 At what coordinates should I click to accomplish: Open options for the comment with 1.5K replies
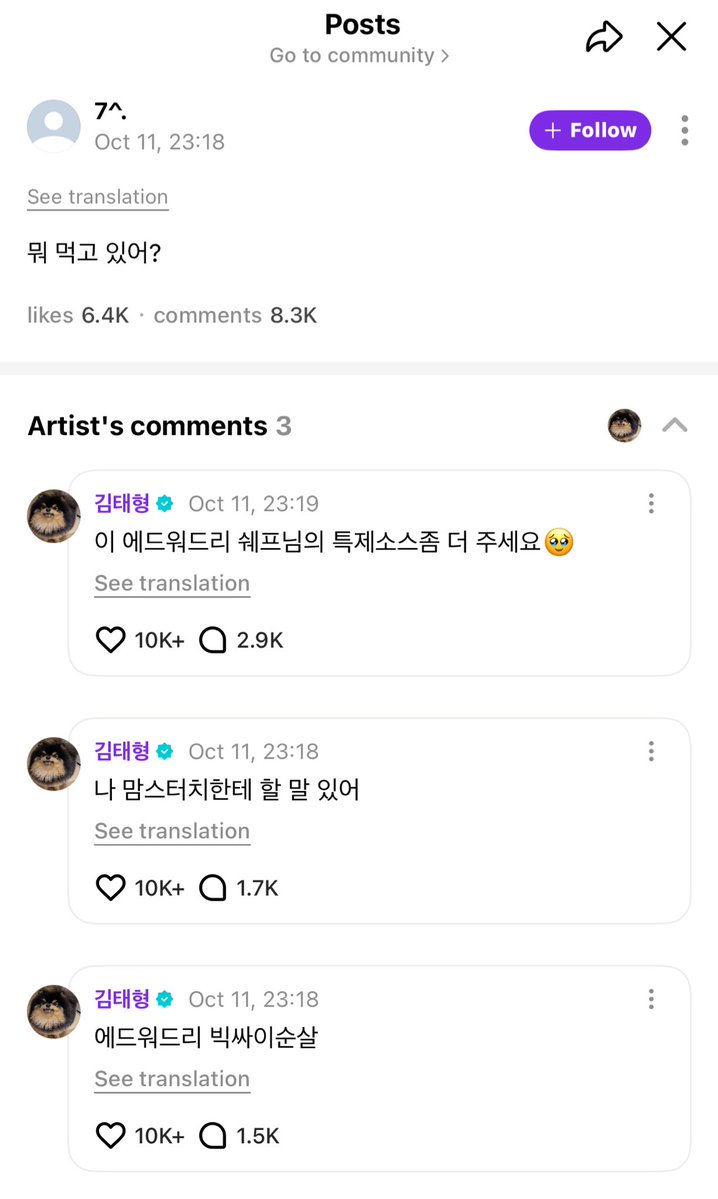651,999
